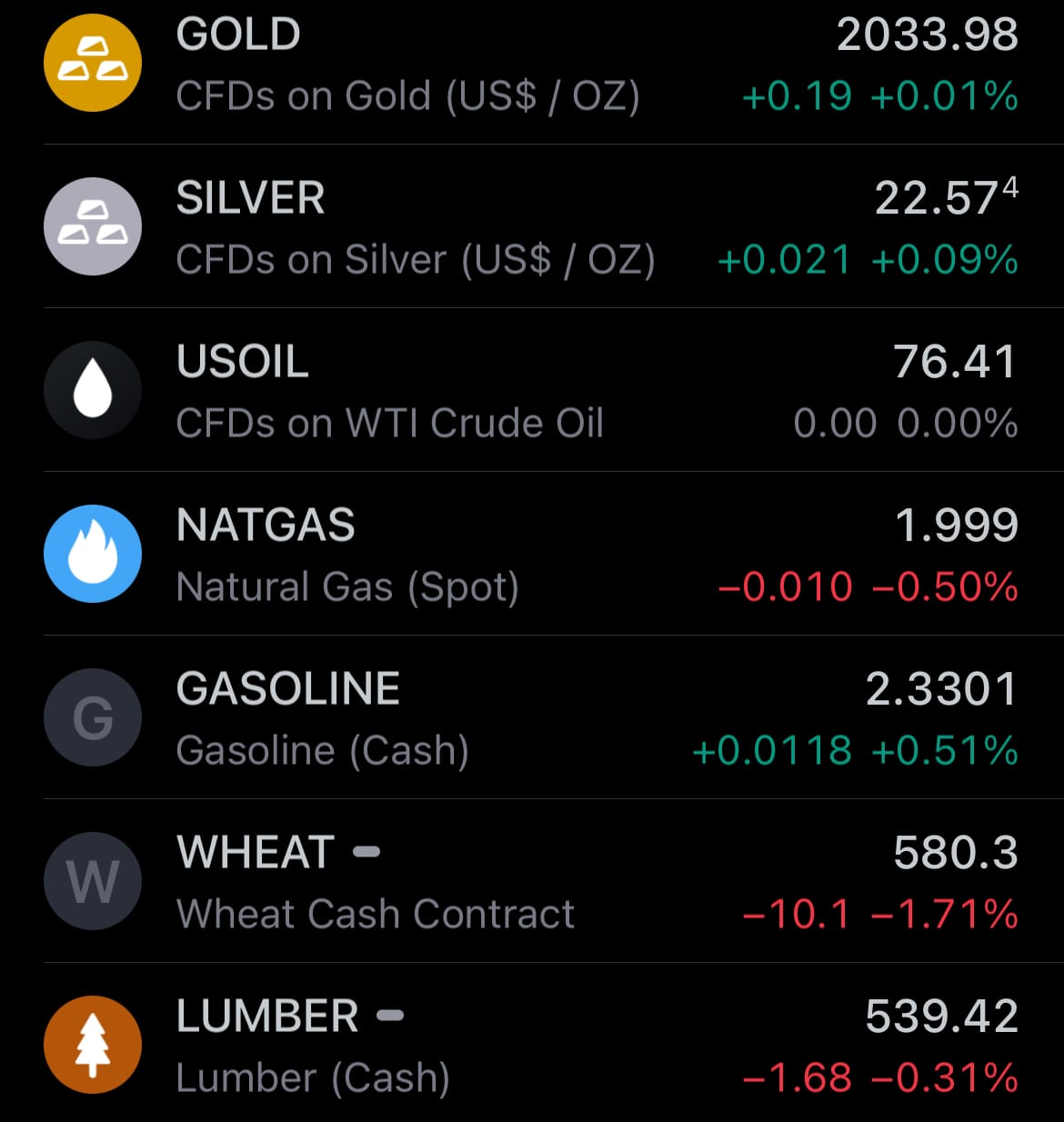The image size is (1064, 1122).
Task: Select the USOIL WTI Crude Oil row
Action: click(532, 390)
